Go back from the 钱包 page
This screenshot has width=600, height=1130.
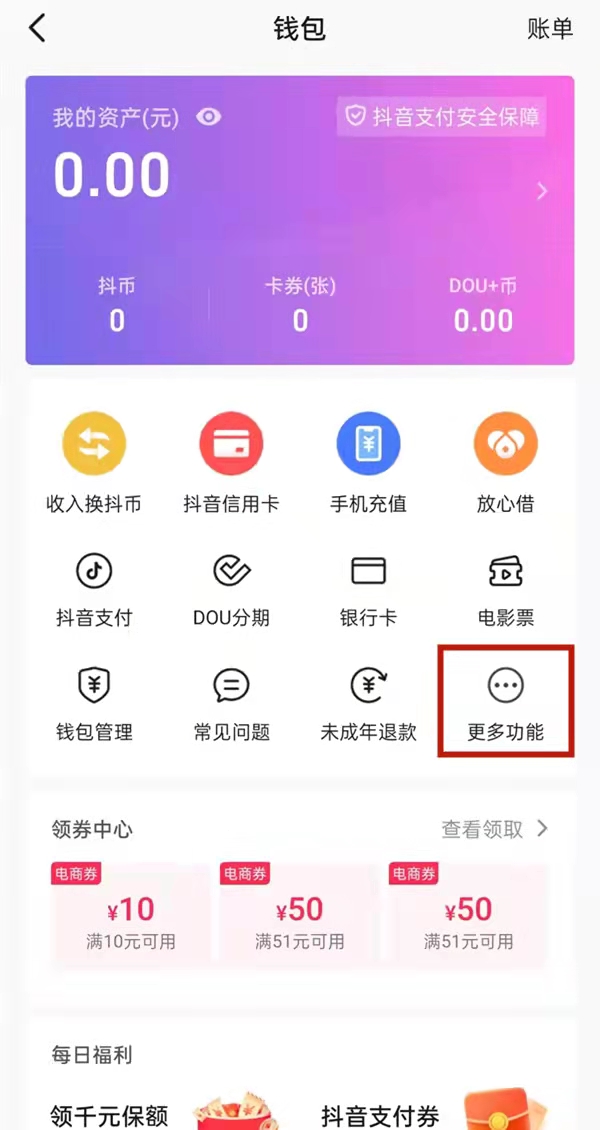(x=37, y=28)
